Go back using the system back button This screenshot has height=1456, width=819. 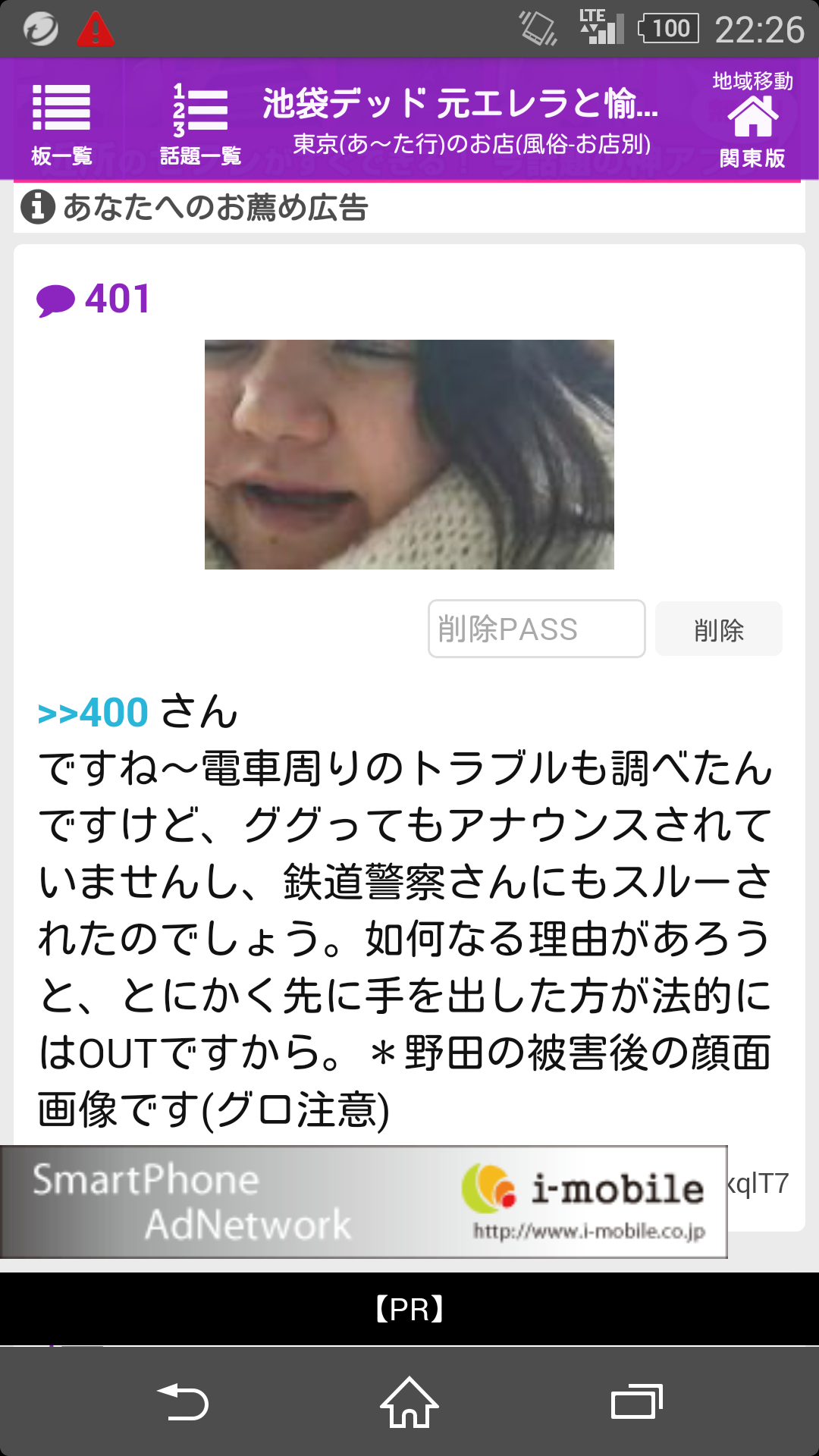click(182, 1402)
